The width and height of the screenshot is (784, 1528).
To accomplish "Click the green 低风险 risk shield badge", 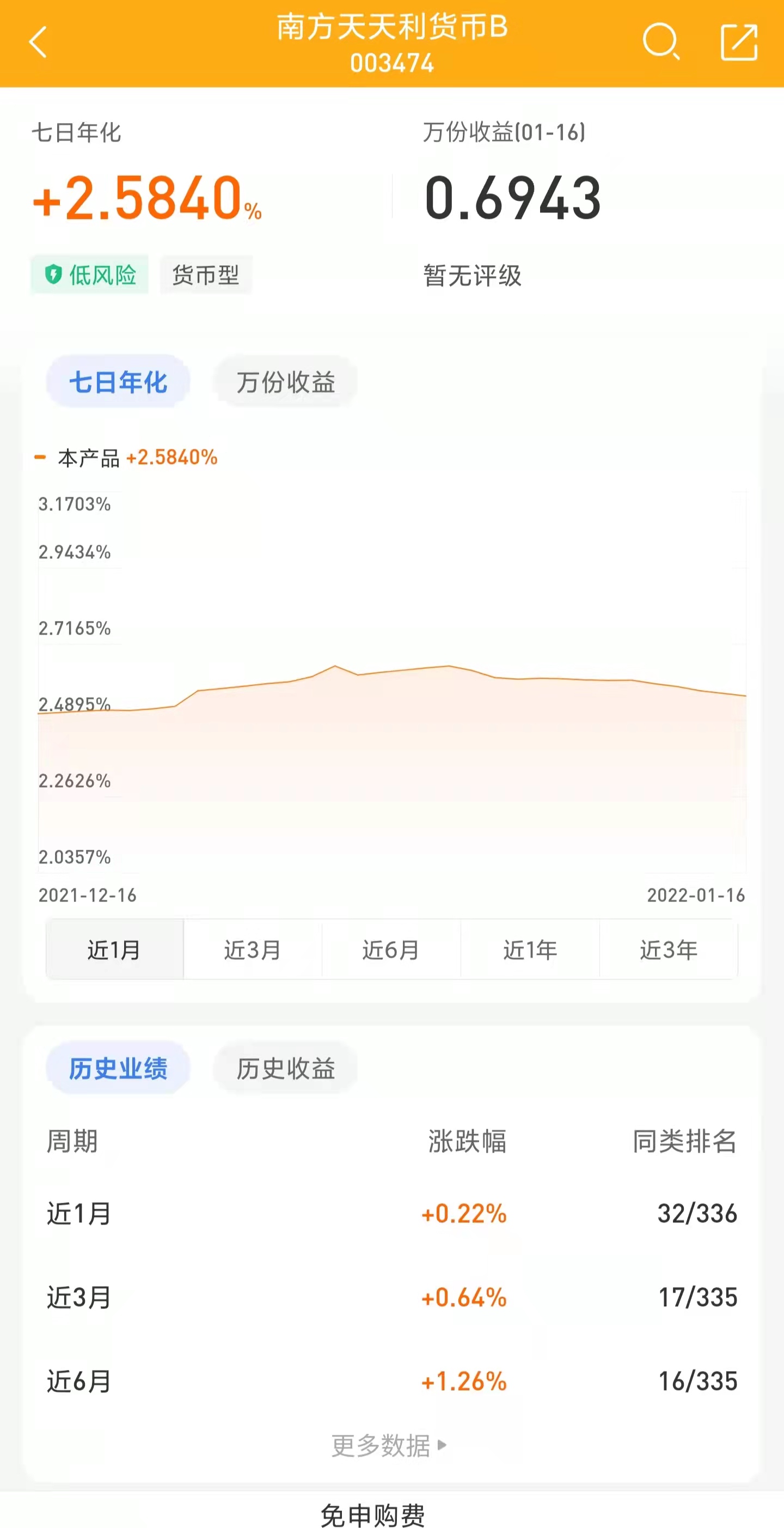I will point(89,274).
